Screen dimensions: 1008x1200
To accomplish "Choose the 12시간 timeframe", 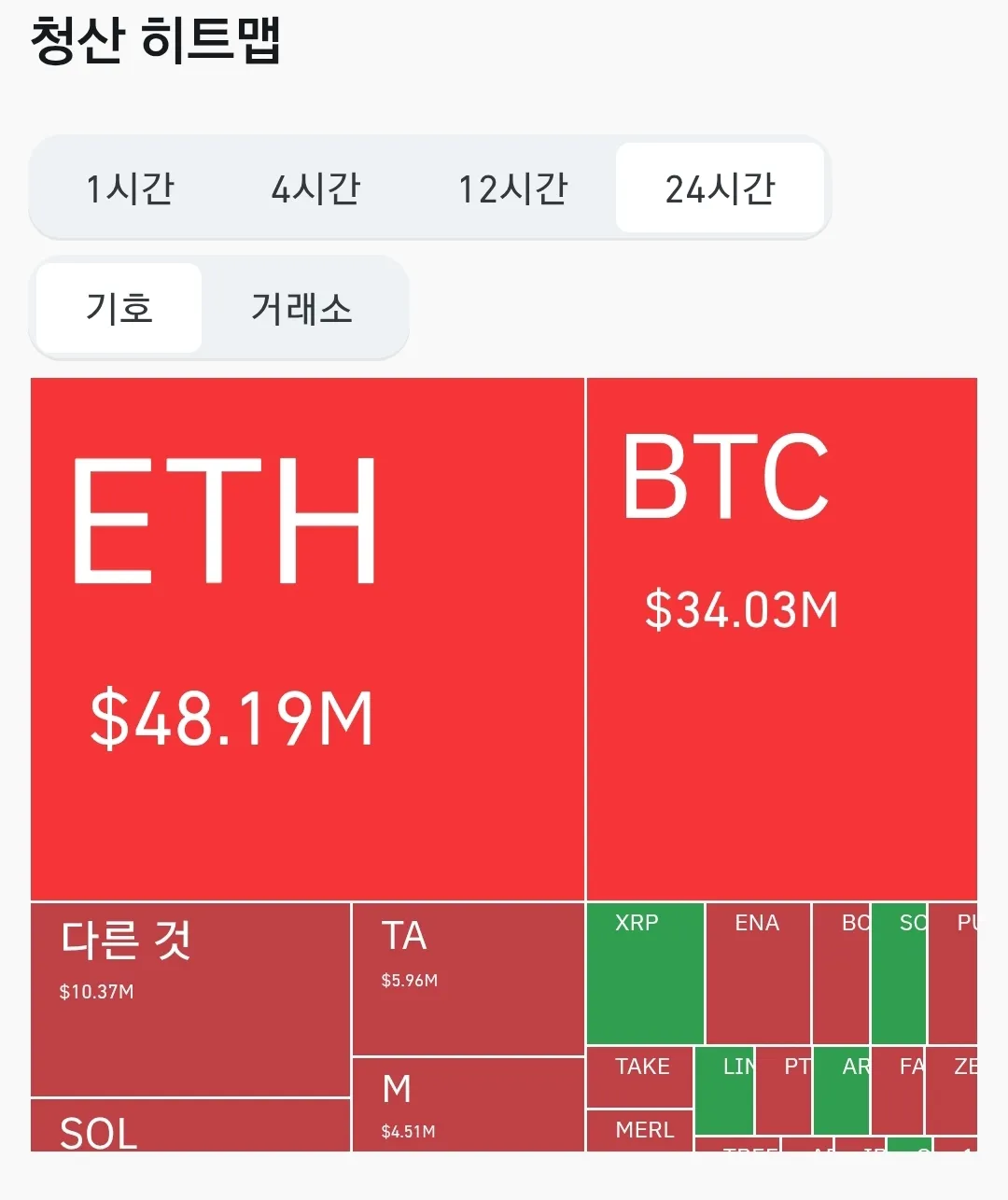I will (x=512, y=188).
